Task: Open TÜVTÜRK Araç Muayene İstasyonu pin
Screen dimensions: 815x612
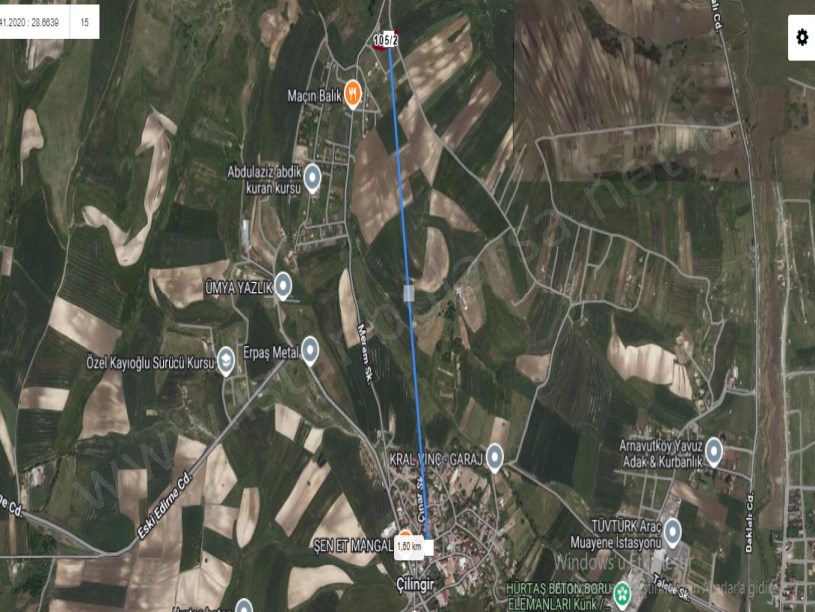Action: coord(673,531)
